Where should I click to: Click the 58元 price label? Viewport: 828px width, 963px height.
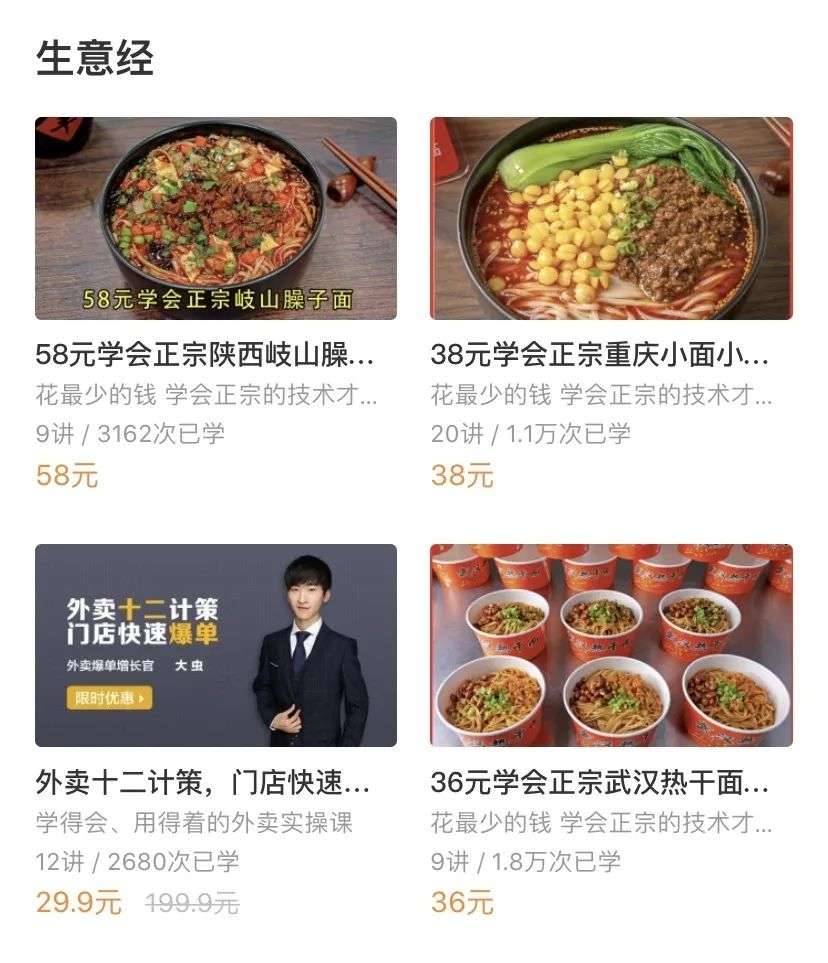pyautogui.click(x=62, y=477)
